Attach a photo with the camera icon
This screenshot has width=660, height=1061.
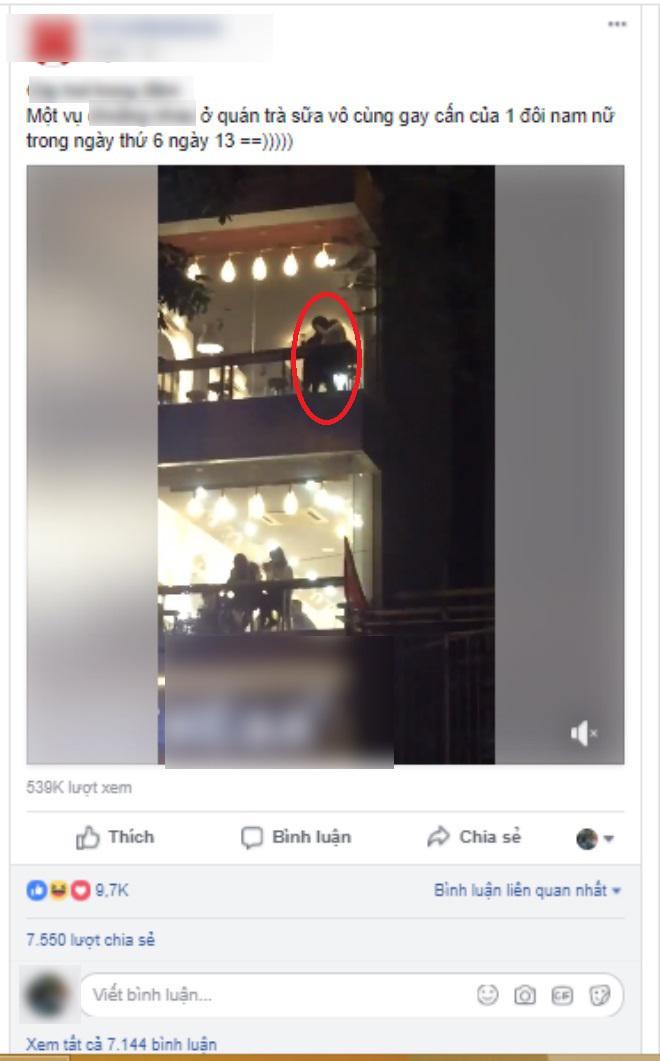(524, 995)
